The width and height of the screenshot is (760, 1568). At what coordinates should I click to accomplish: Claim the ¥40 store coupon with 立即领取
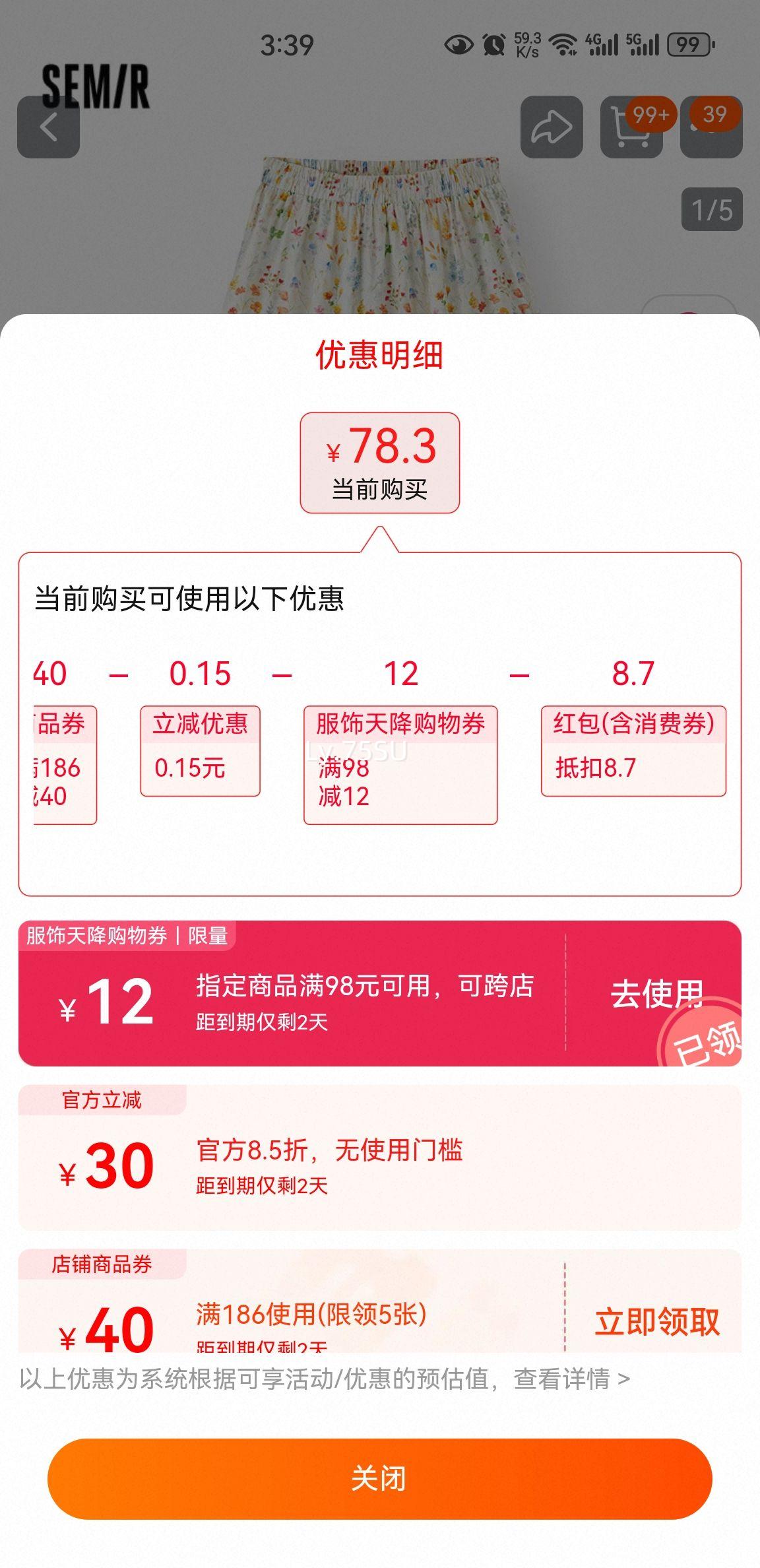[657, 1322]
